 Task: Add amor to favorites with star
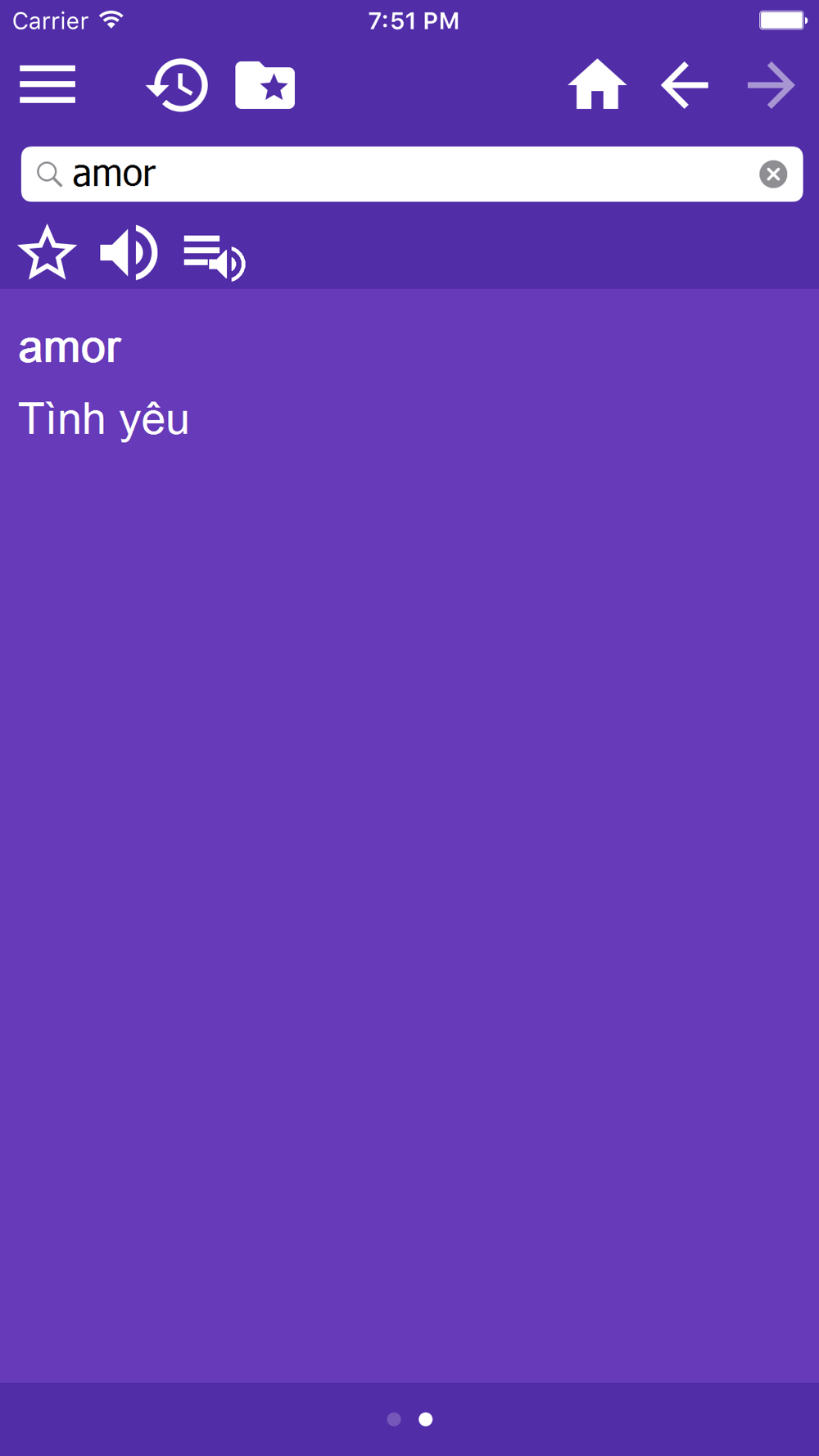coord(48,253)
